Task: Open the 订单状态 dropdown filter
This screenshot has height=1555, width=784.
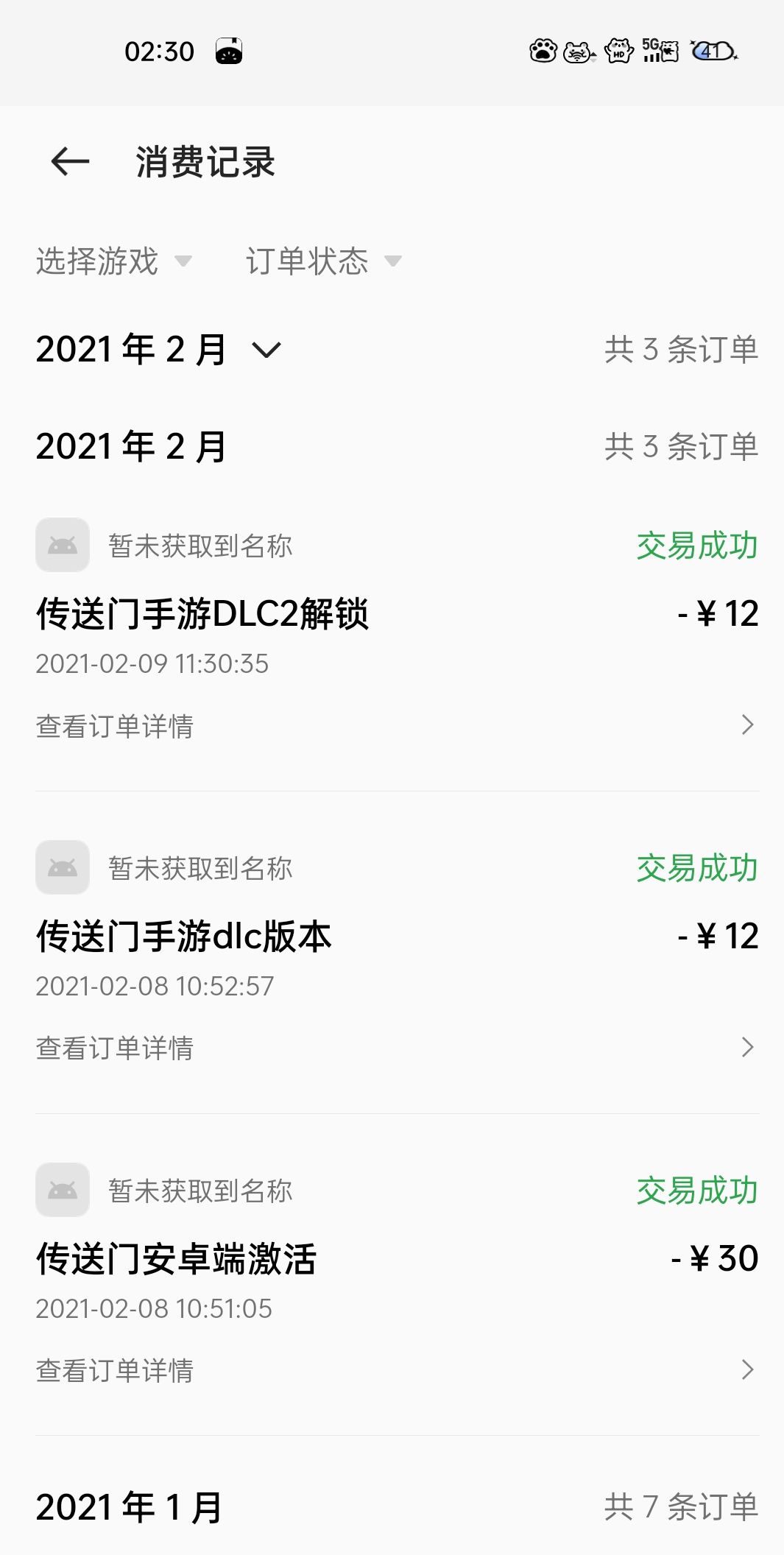Action: click(x=324, y=261)
